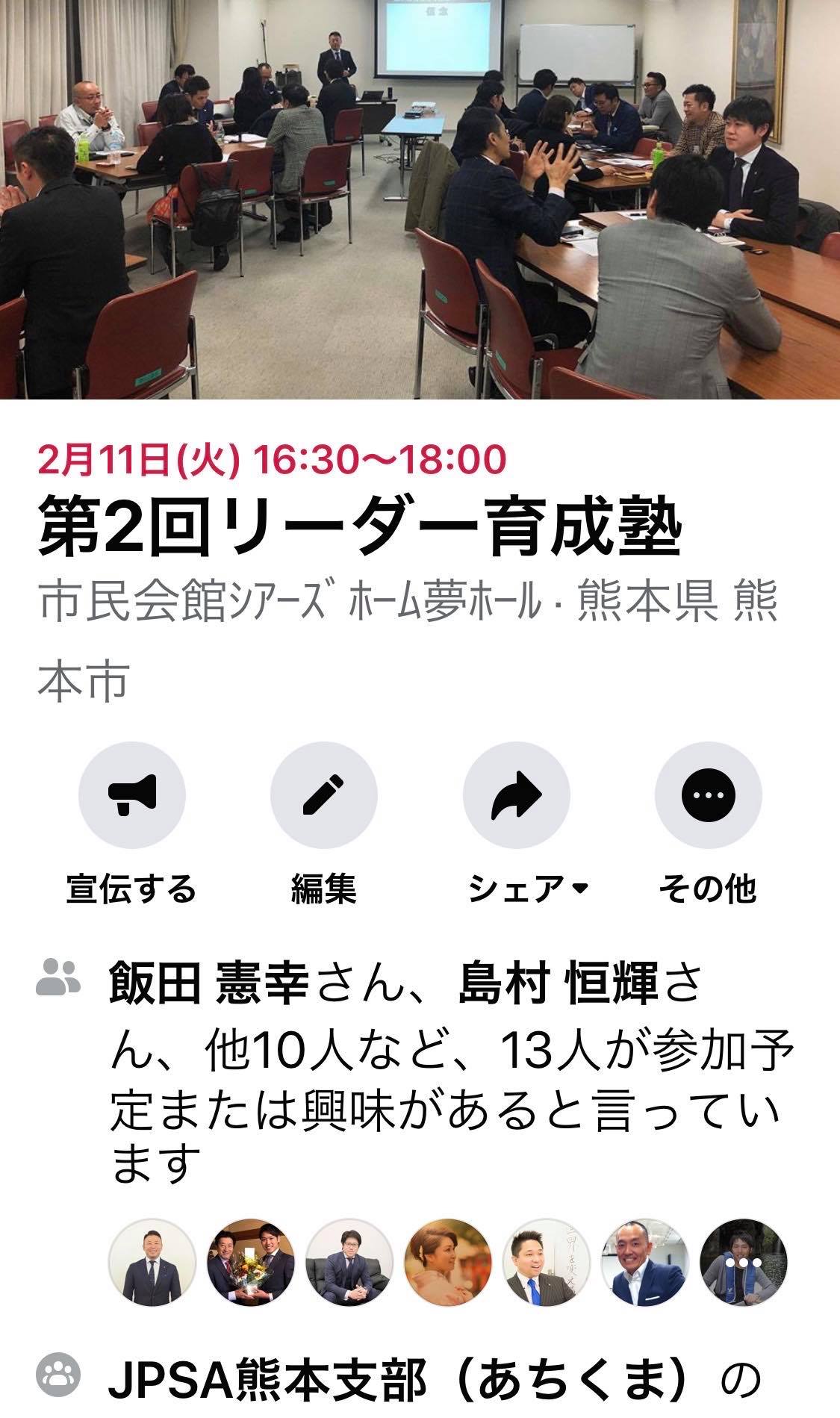Open the event cover photo
Image resolution: width=840 pixels, height=1418 pixels.
[420, 199]
